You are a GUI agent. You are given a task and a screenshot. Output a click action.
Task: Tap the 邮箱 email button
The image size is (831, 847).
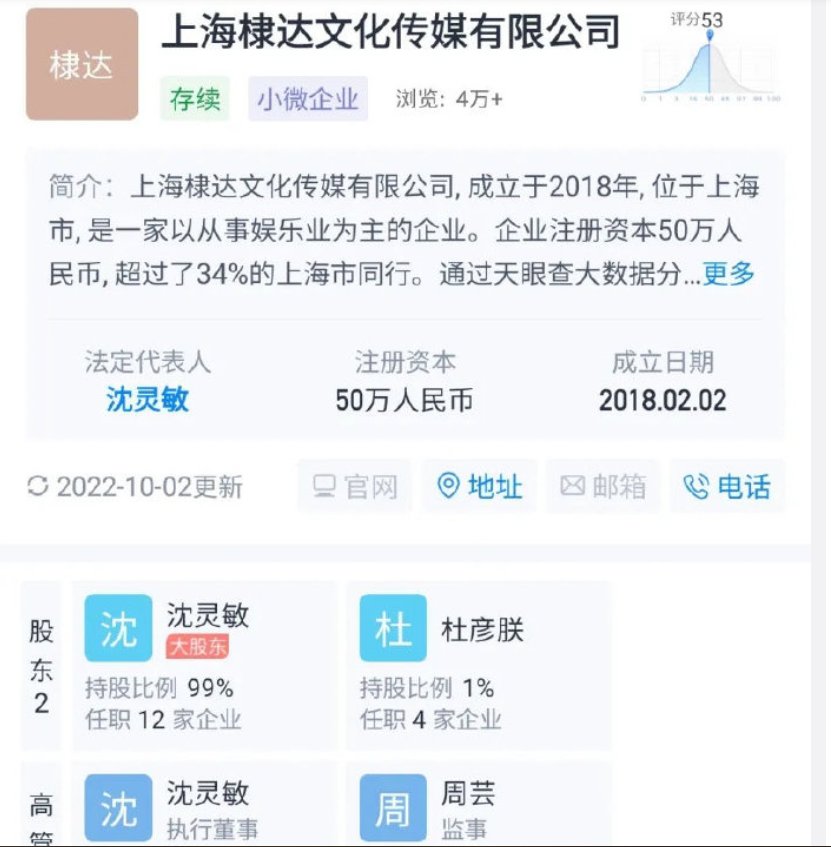pyautogui.click(x=603, y=487)
